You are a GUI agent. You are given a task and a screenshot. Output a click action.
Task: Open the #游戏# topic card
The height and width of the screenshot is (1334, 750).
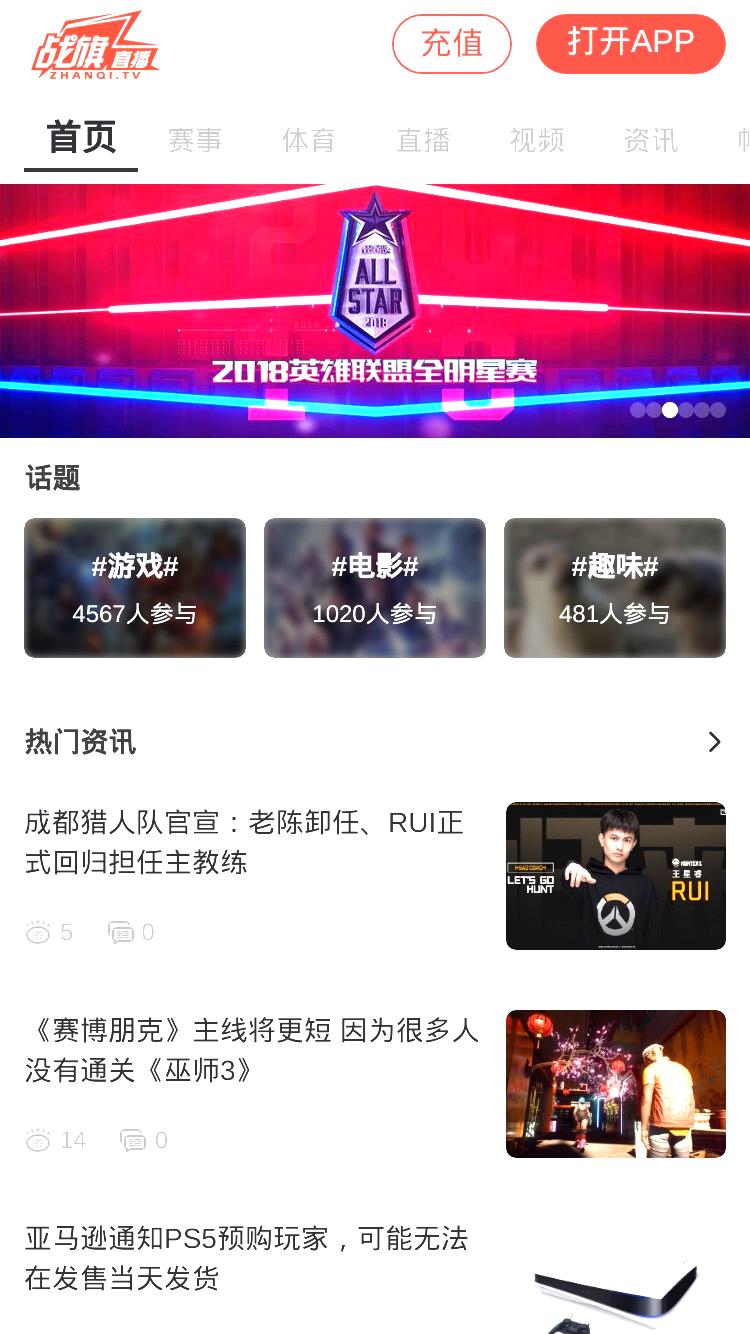point(135,588)
